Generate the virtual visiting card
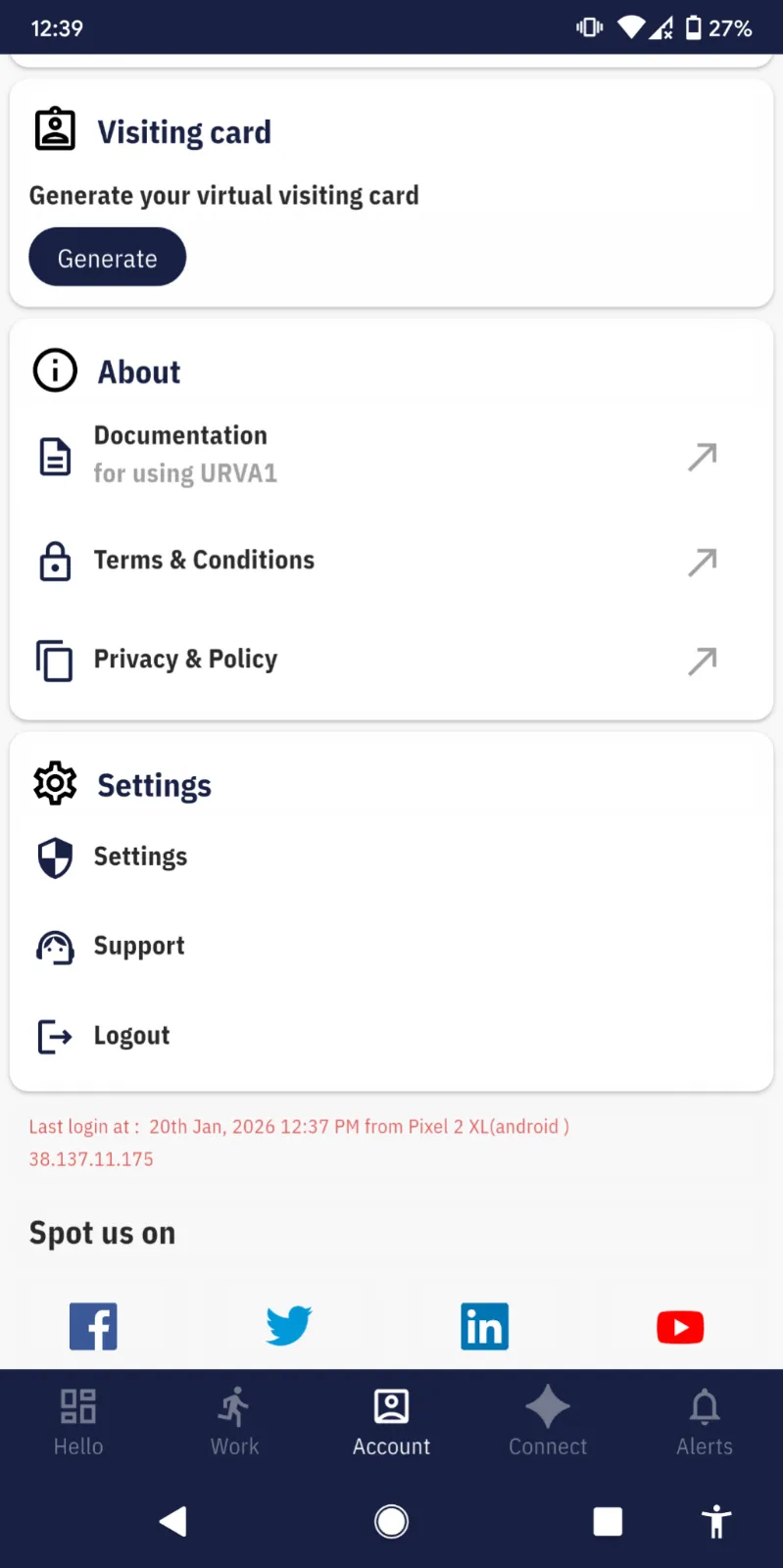Image resolution: width=783 pixels, height=1568 pixels. coord(107,258)
